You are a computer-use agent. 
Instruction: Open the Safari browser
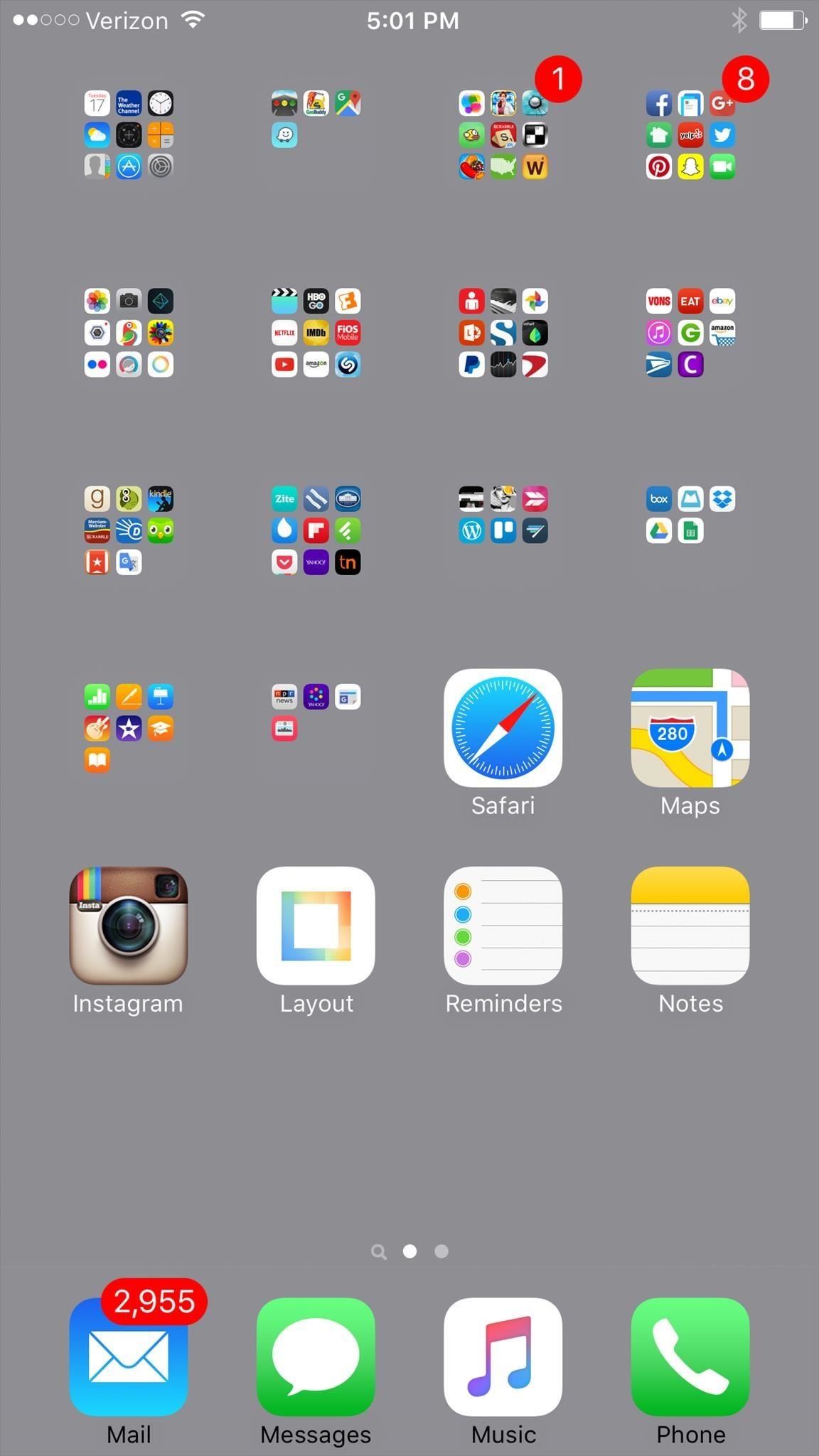(x=503, y=729)
